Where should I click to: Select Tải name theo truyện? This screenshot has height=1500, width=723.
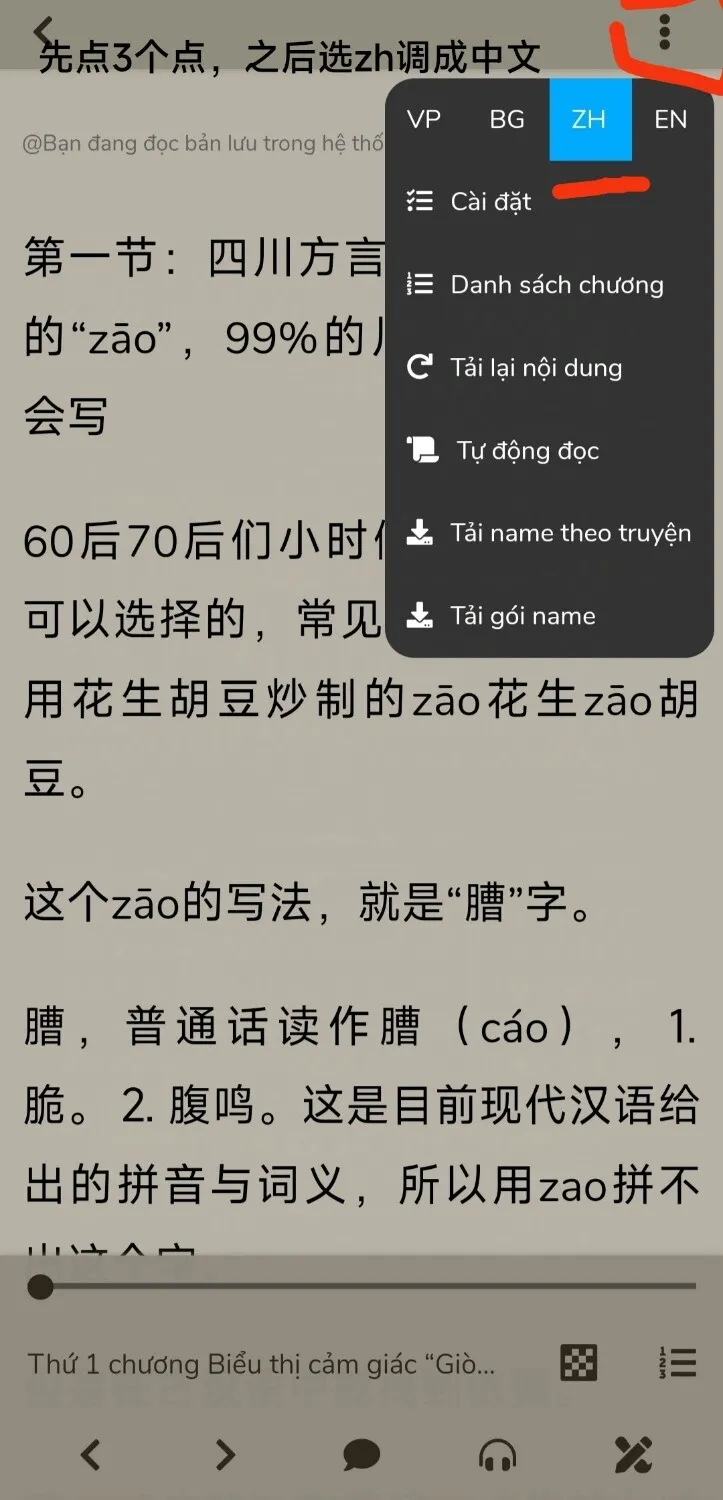tap(570, 533)
